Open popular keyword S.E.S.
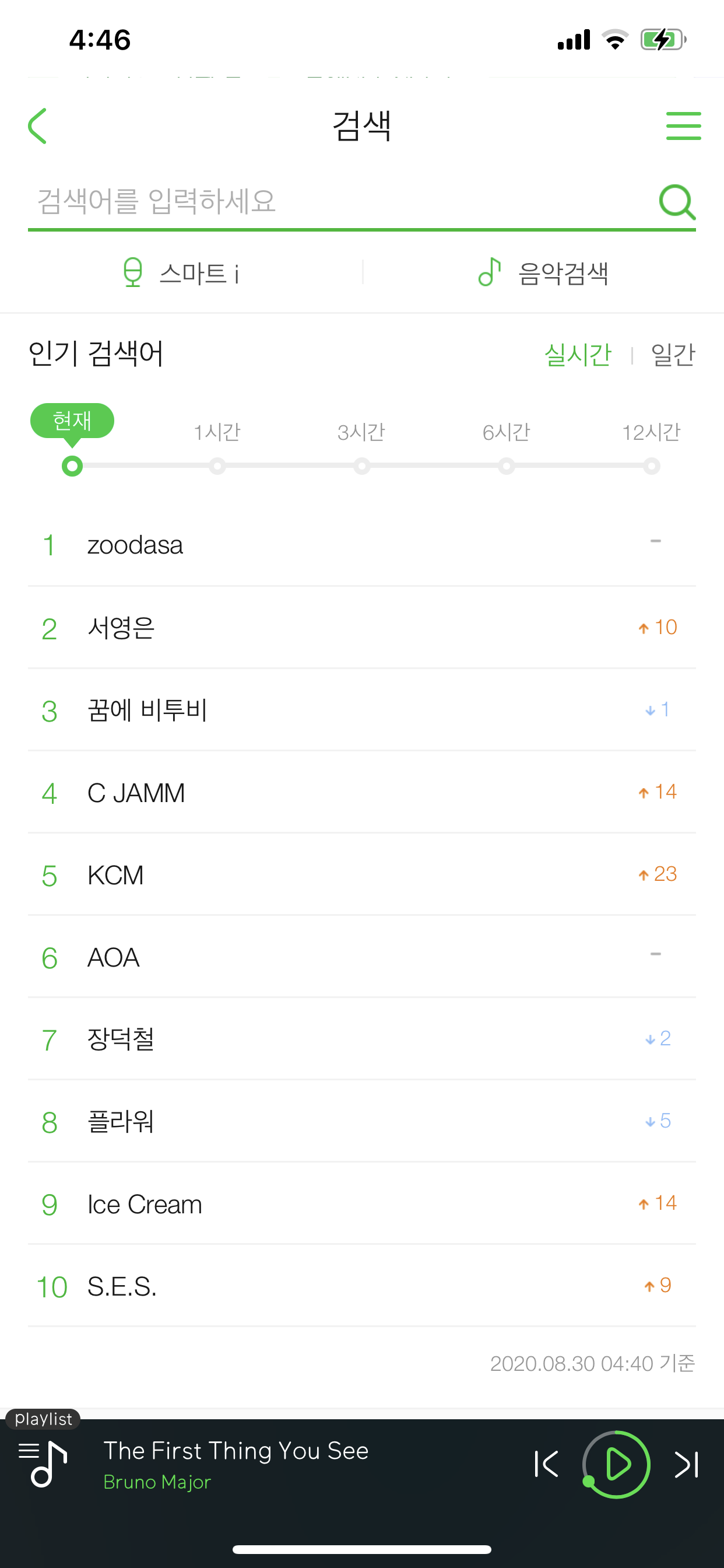724x1568 pixels. [x=122, y=1286]
